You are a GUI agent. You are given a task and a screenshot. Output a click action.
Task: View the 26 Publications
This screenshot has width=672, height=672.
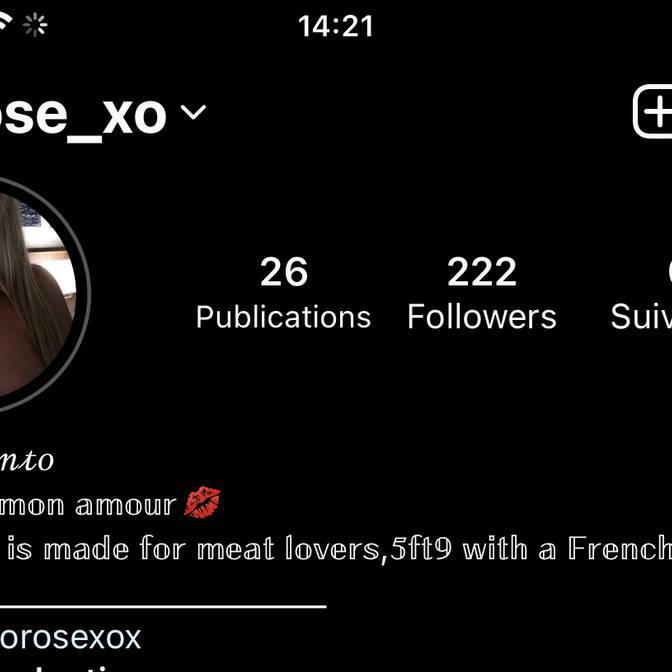(283, 293)
